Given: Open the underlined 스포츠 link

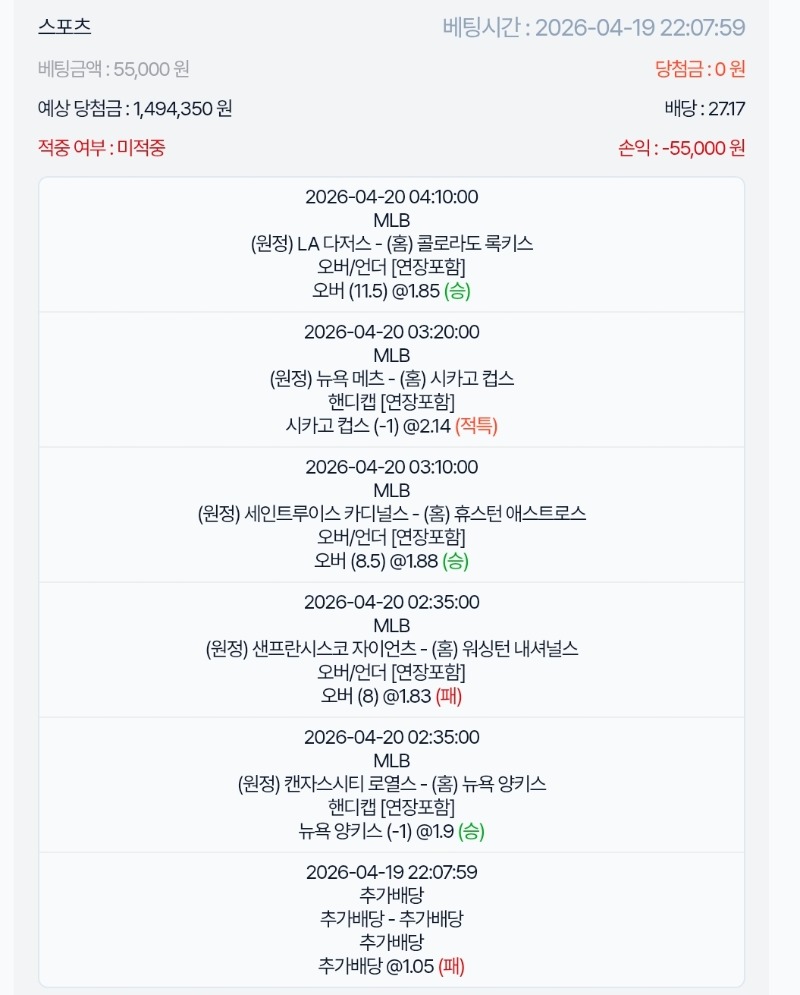Looking at the screenshot, I should coord(64,28).
